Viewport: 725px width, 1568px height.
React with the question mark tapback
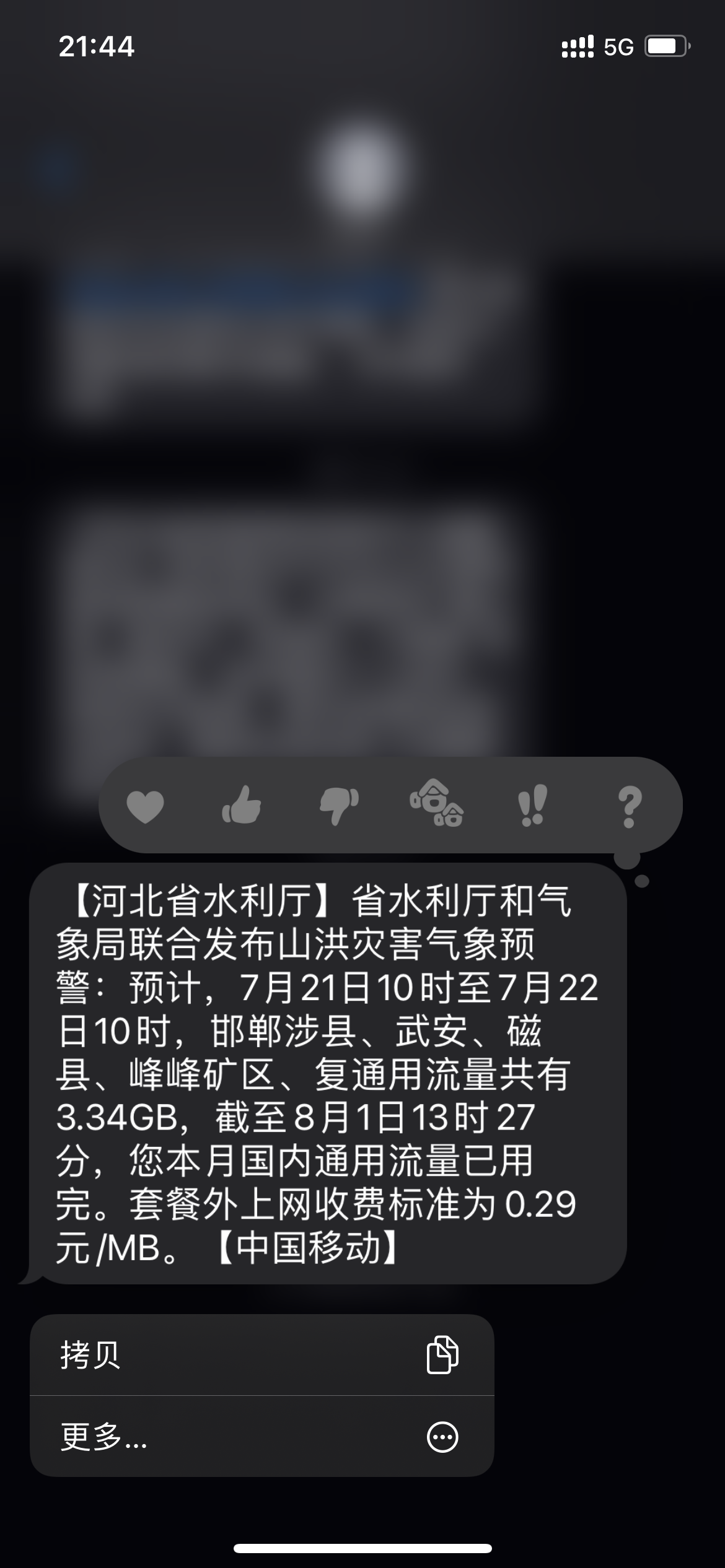pos(629,806)
